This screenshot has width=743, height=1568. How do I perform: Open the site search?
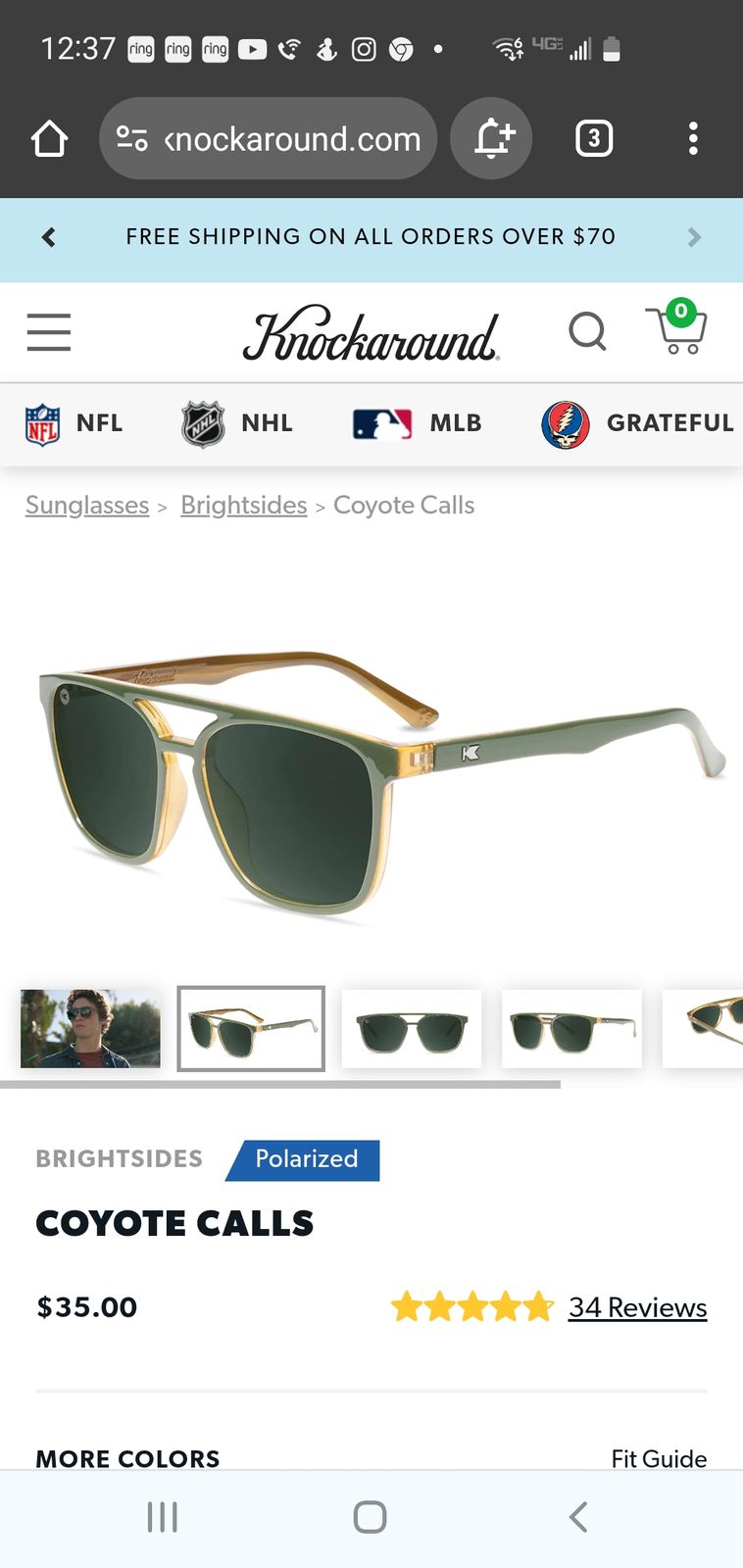(587, 331)
